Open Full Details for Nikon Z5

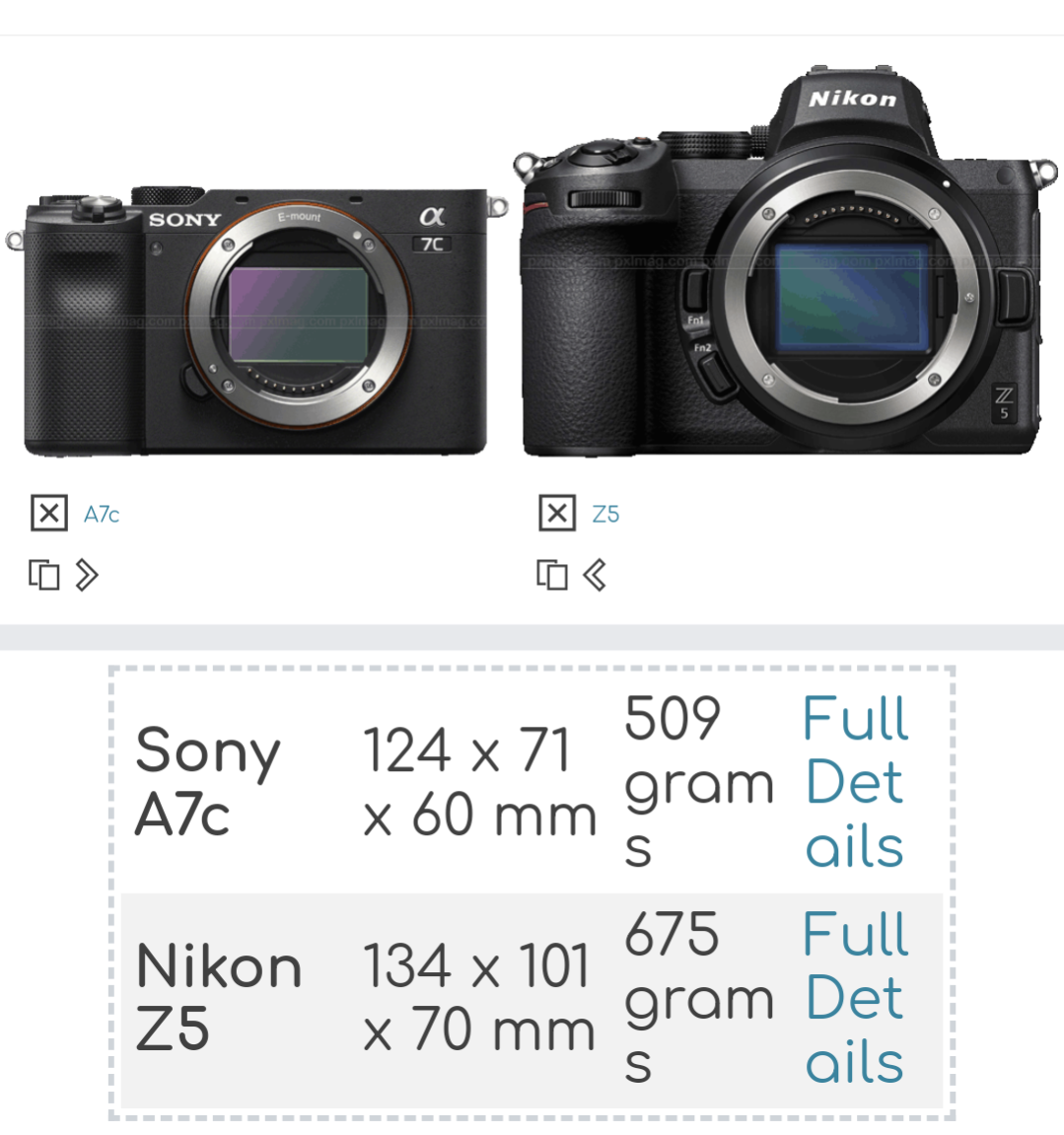click(x=854, y=998)
